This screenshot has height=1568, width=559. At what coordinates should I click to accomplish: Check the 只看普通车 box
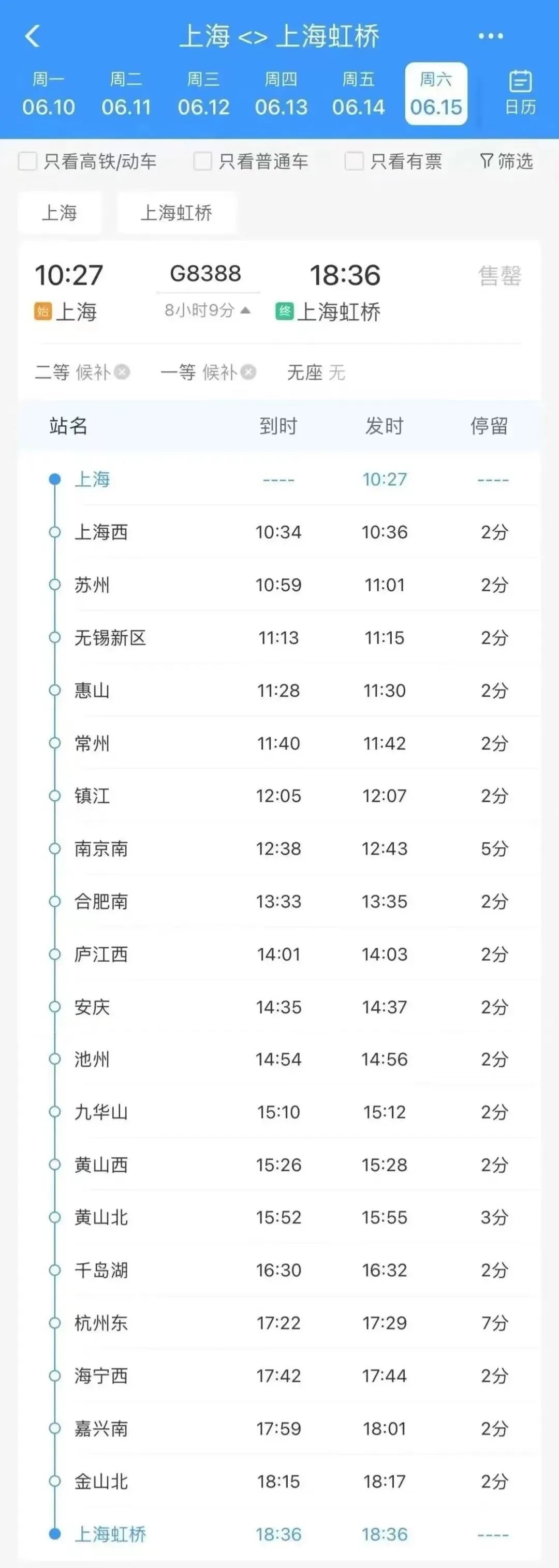[202, 161]
